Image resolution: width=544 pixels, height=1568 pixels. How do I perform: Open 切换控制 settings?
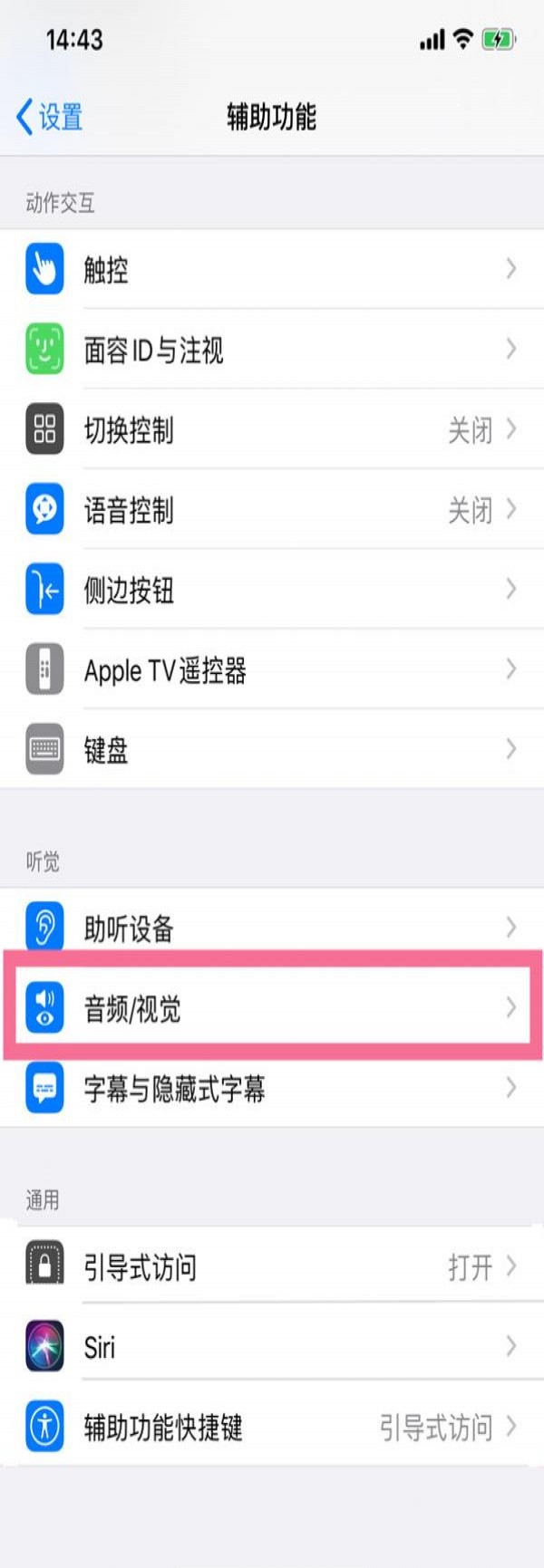[x=272, y=428]
